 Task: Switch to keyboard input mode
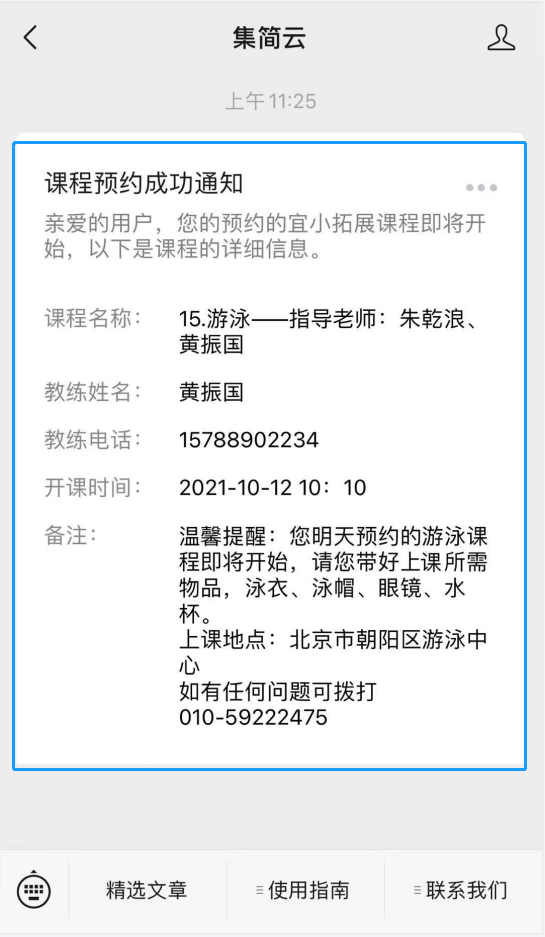coord(34,891)
